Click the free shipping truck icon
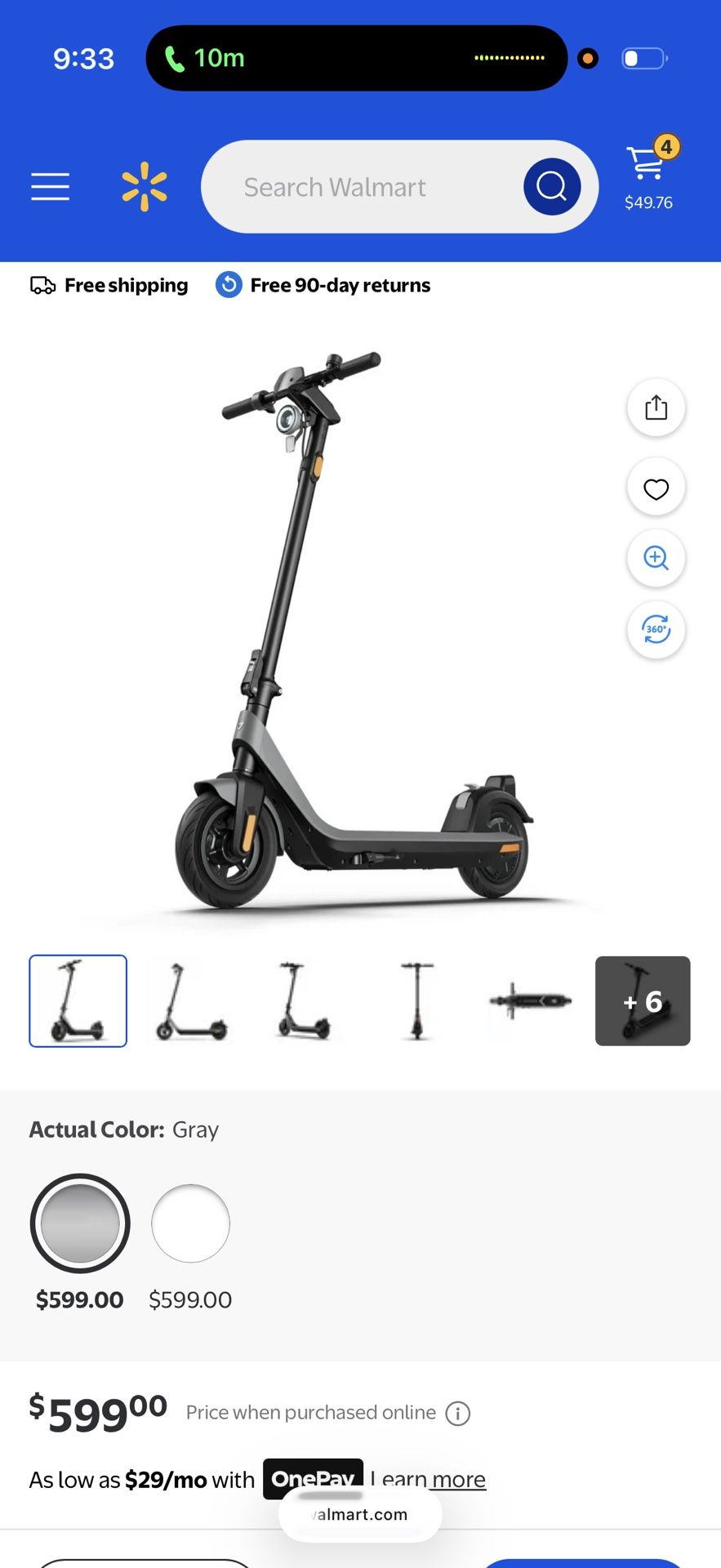The image size is (721, 1568). (42, 284)
